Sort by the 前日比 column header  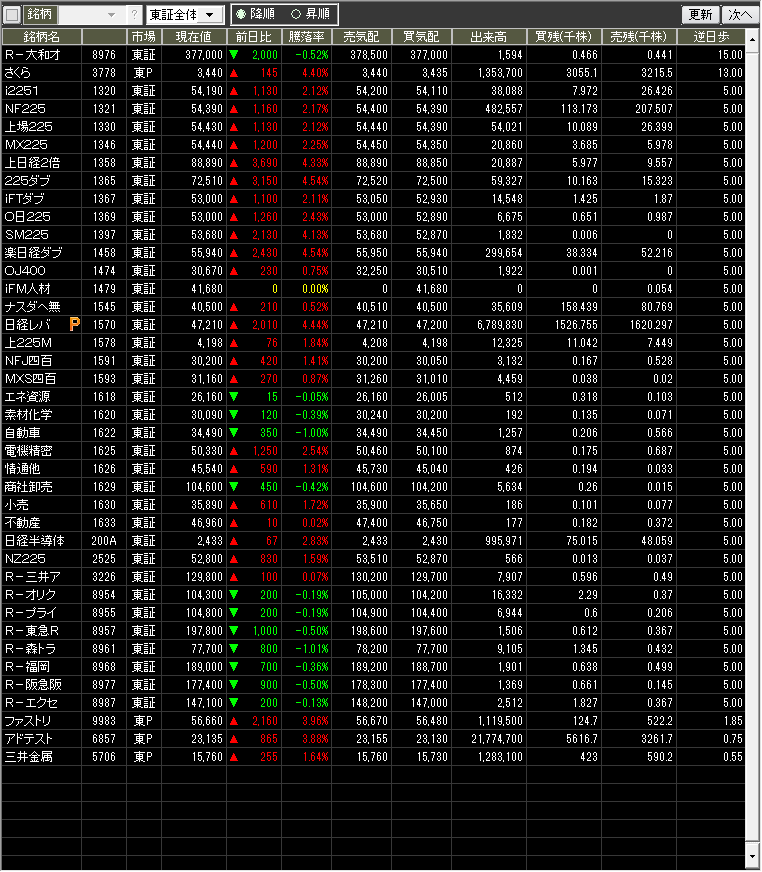[253, 37]
